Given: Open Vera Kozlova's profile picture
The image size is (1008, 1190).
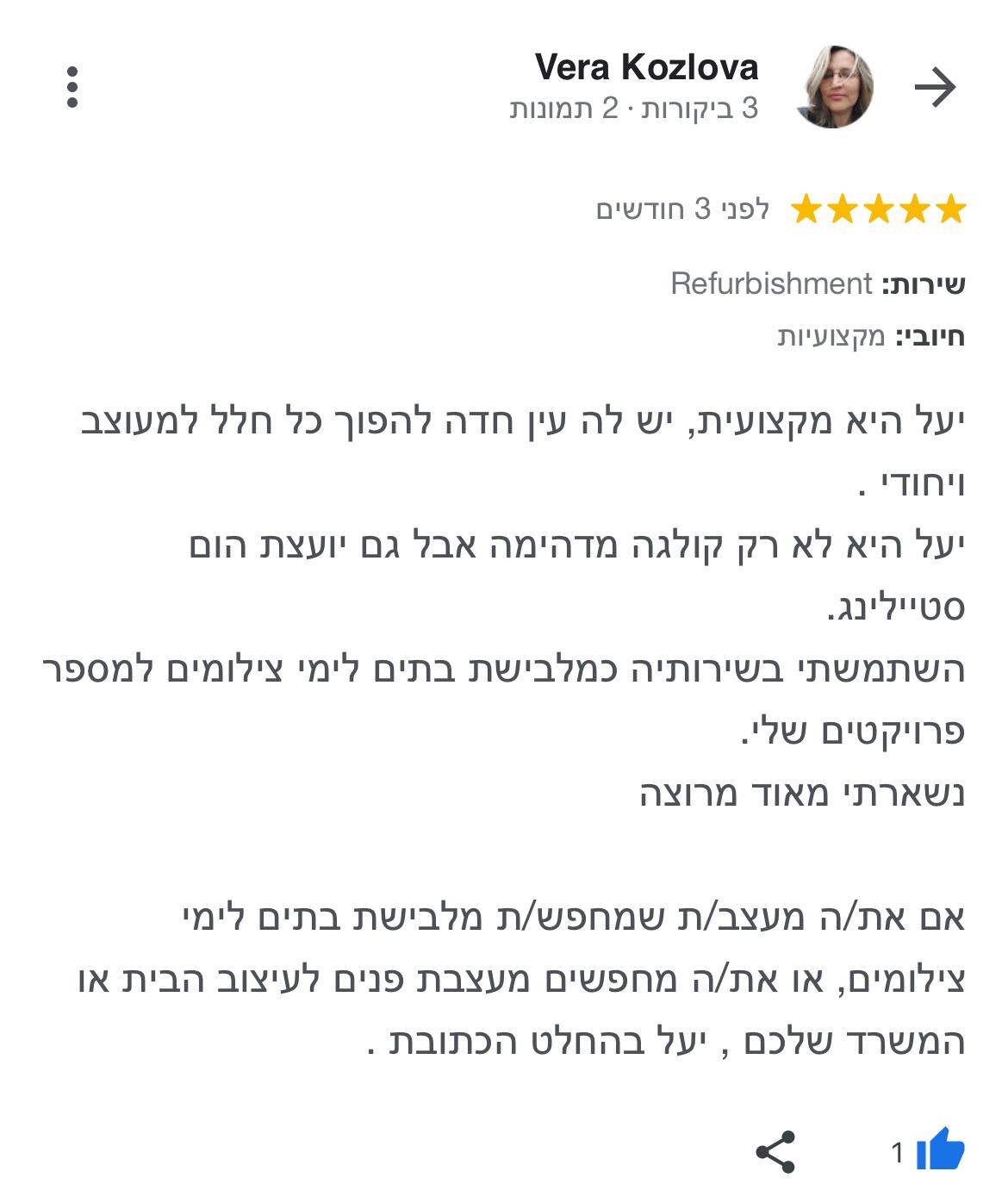Looking at the screenshot, I should click(x=833, y=87).
